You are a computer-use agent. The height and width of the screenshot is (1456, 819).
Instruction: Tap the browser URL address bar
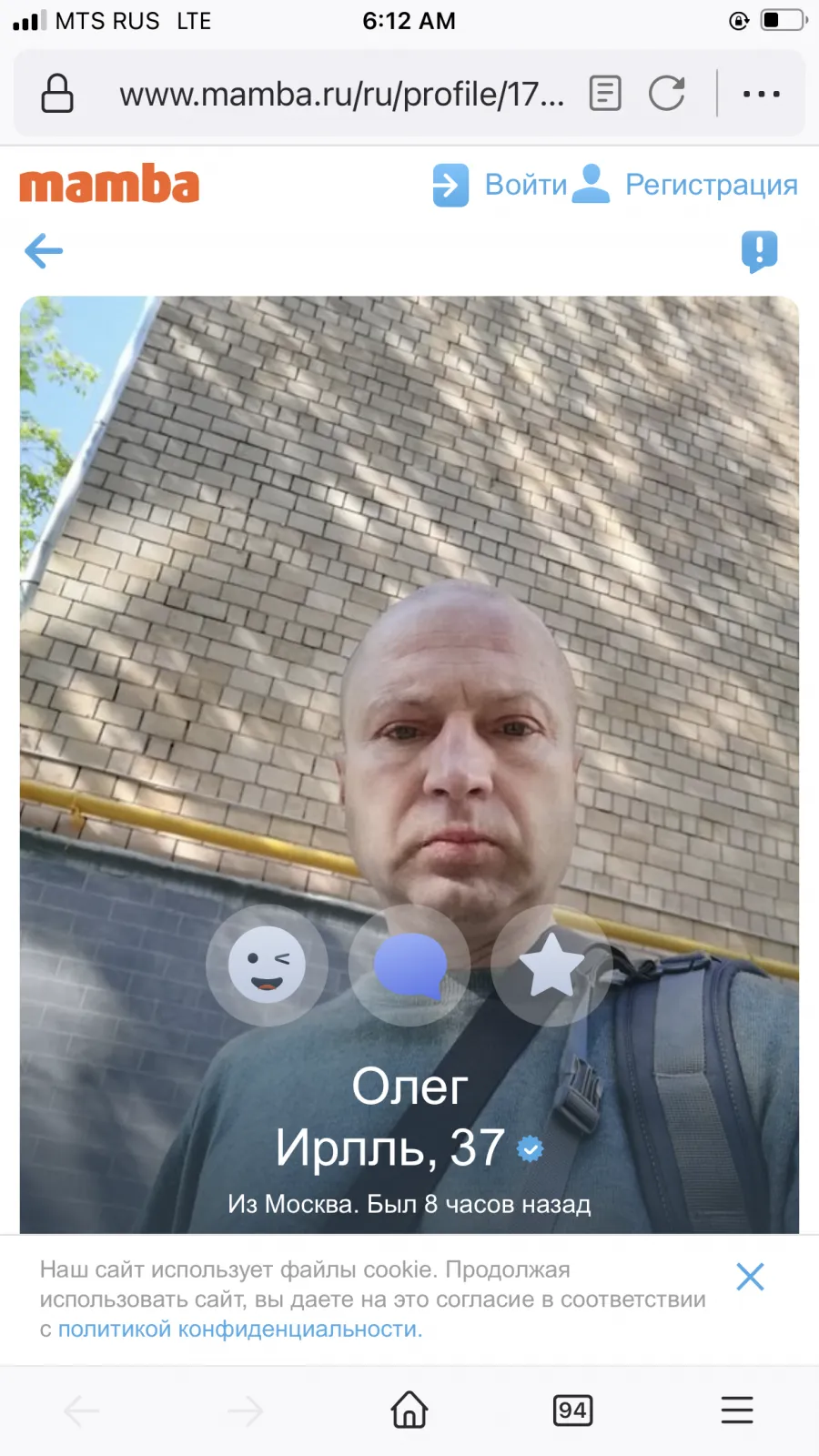pos(341,94)
